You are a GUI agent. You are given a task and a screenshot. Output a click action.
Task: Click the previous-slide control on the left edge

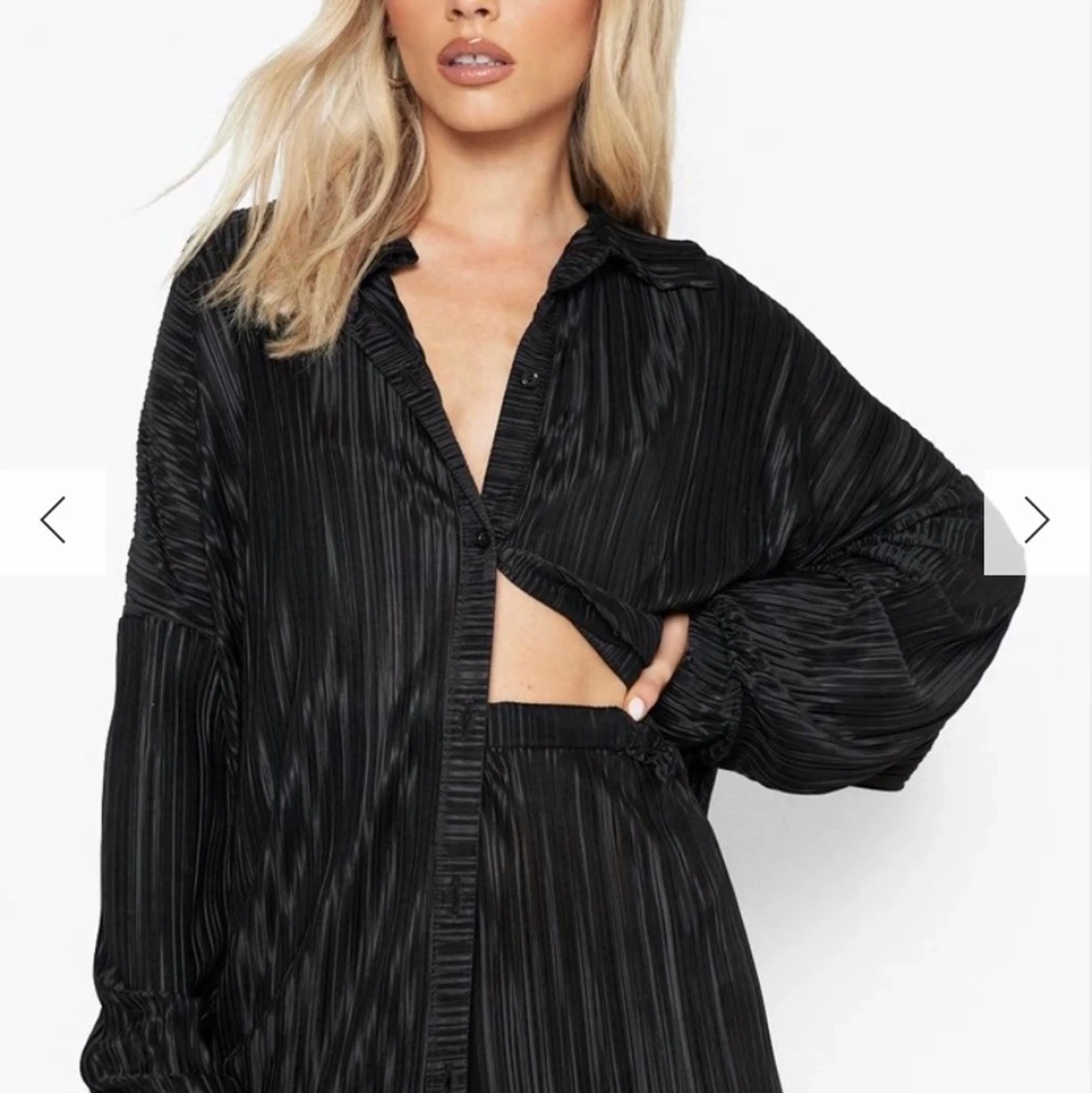tap(53, 521)
